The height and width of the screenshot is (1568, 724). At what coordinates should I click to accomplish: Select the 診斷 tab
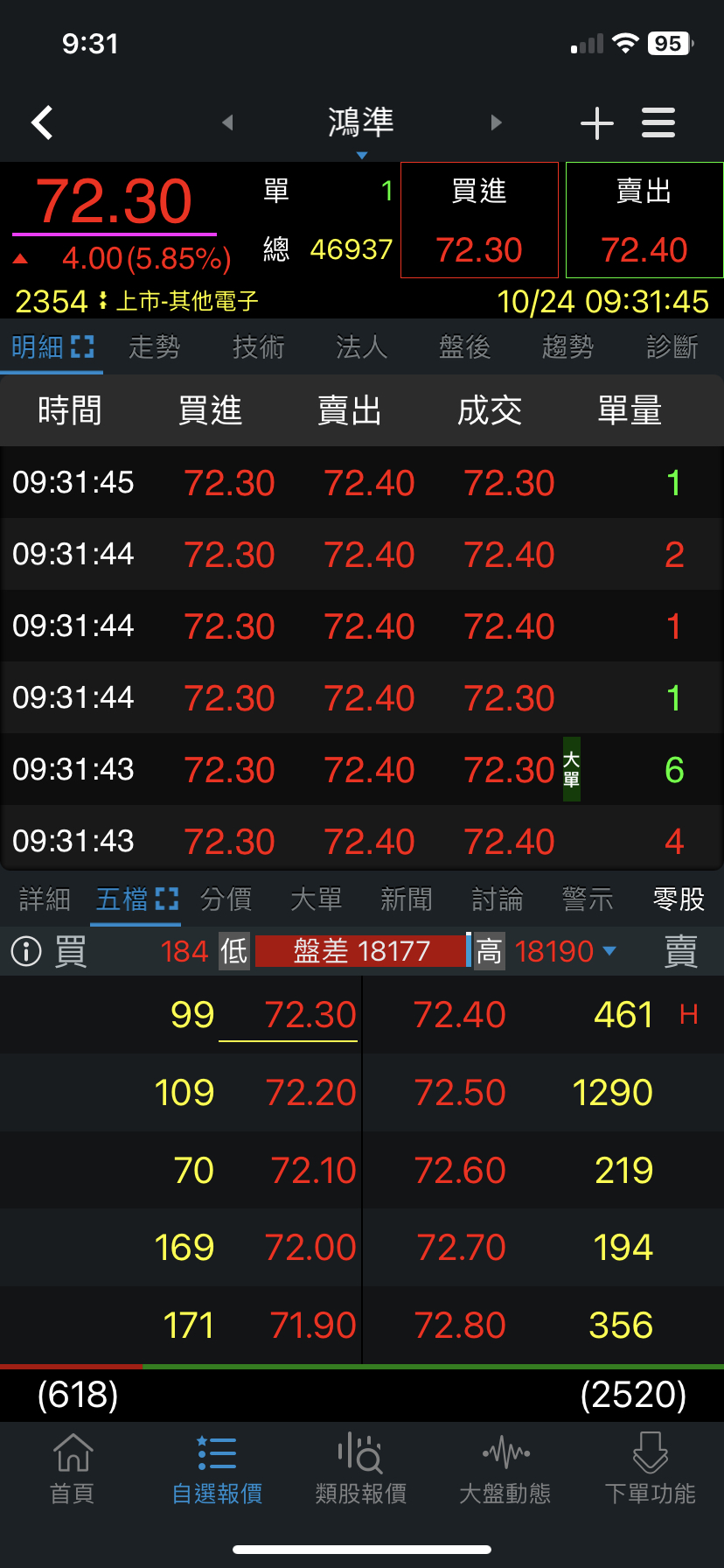pos(672,347)
